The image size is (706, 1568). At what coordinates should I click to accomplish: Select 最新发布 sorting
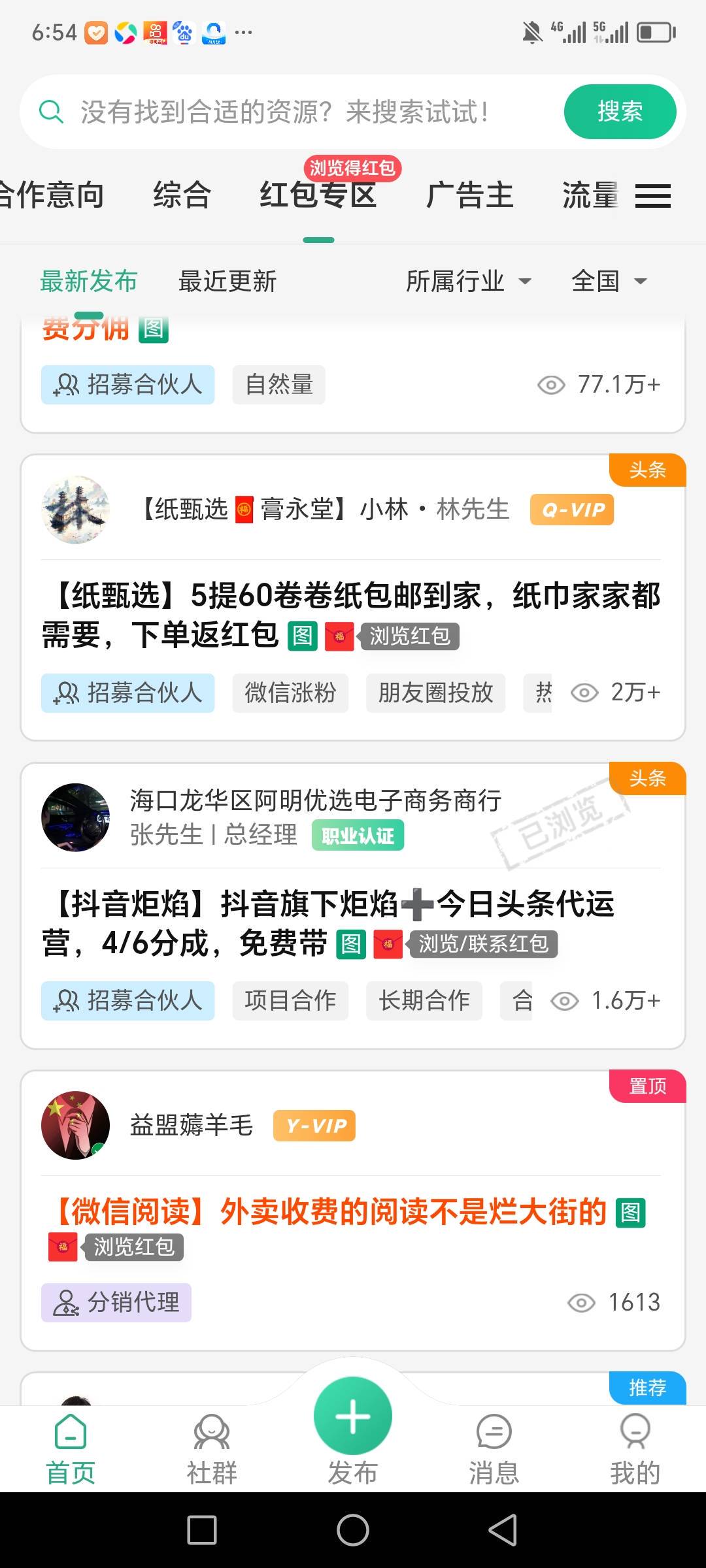[x=89, y=282]
